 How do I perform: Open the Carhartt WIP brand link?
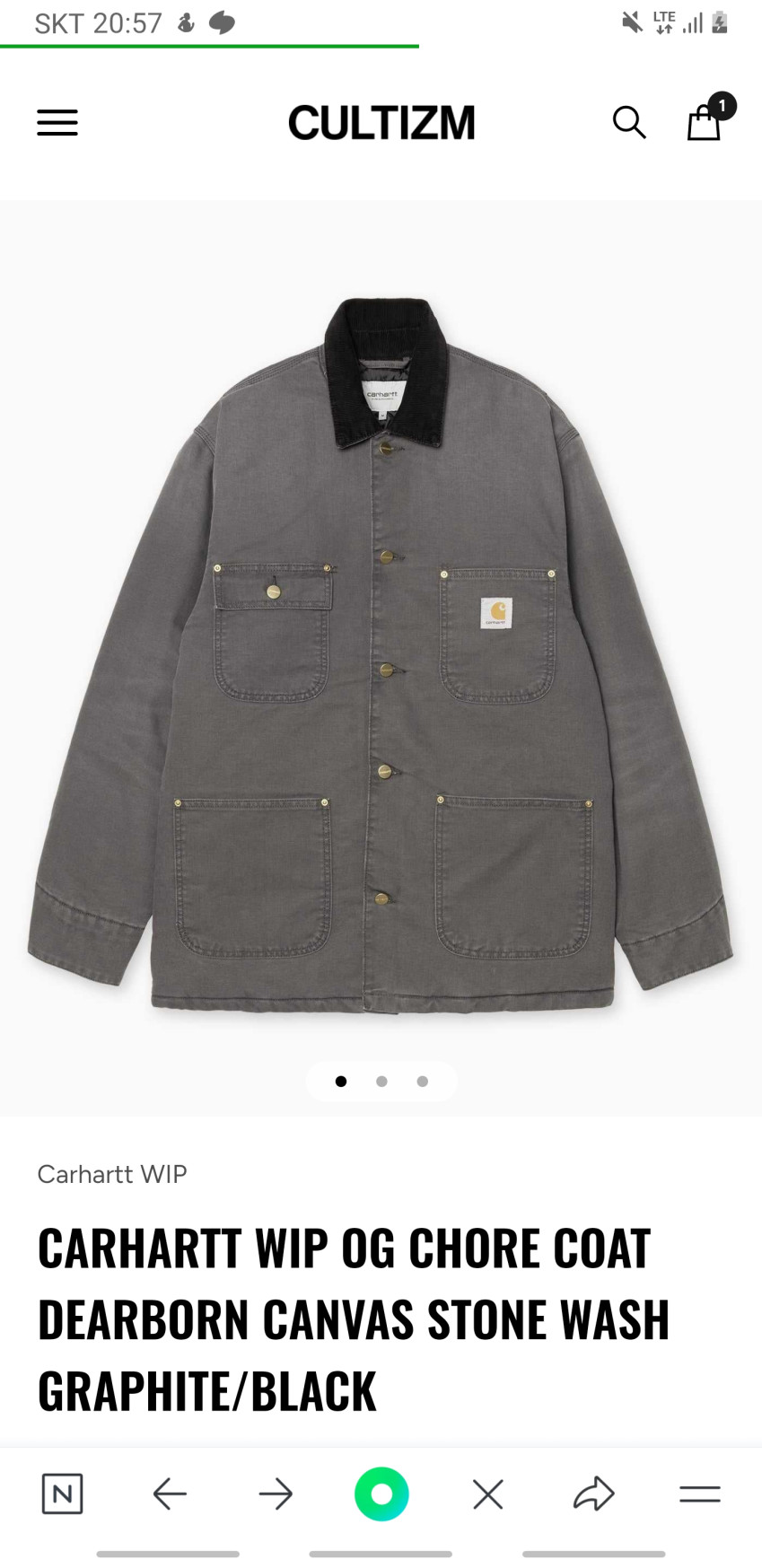click(x=112, y=1174)
